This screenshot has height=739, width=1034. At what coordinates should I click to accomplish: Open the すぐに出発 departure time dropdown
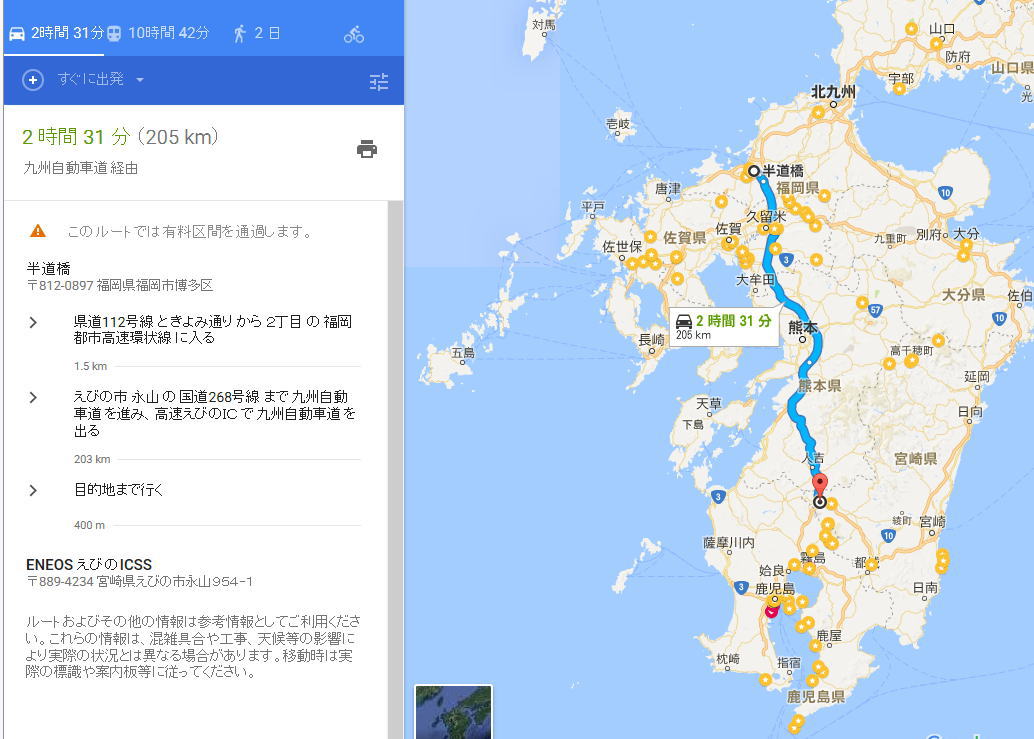[x=100, y=79]
